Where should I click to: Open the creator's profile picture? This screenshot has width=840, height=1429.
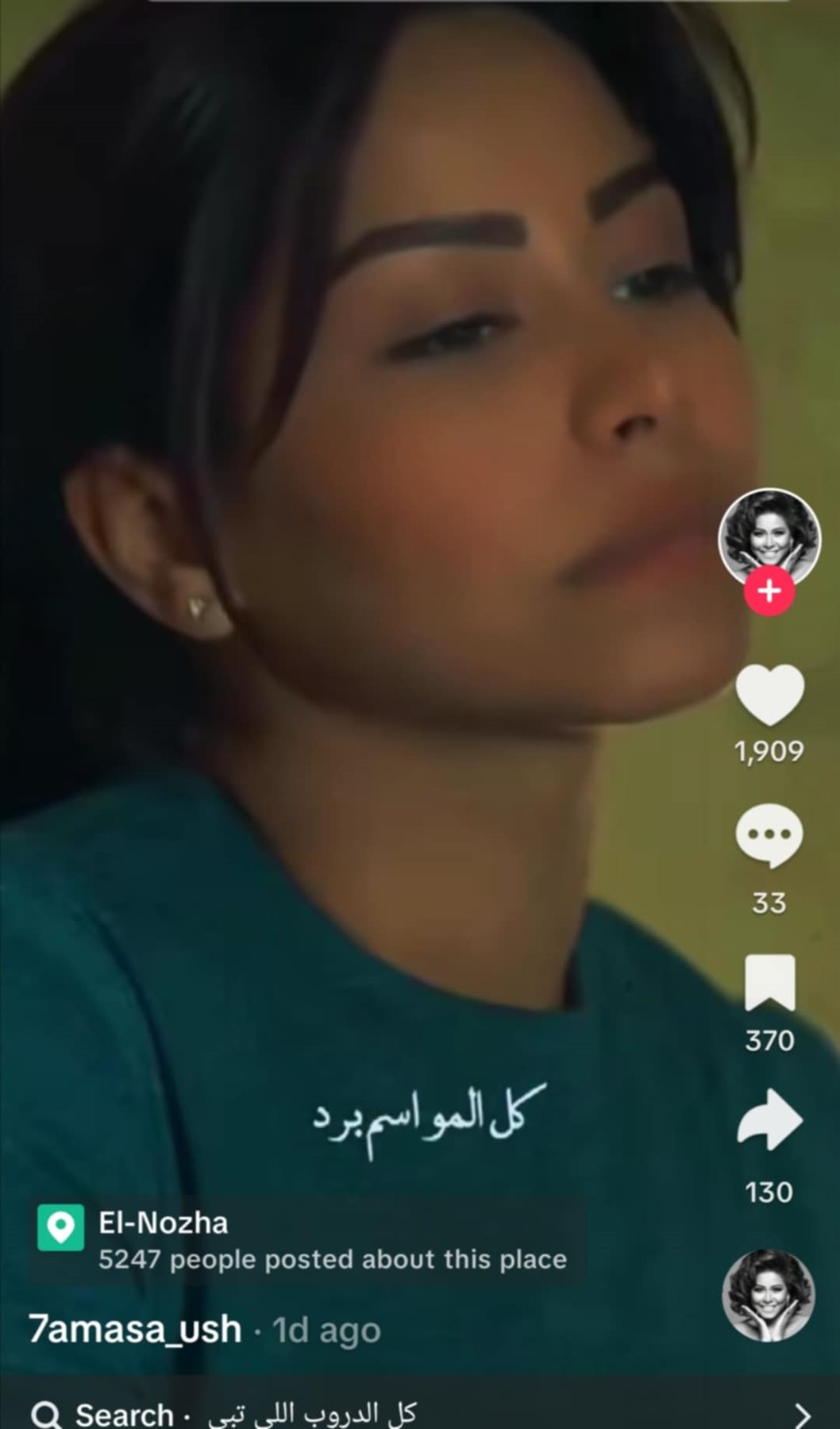point(769,537)
